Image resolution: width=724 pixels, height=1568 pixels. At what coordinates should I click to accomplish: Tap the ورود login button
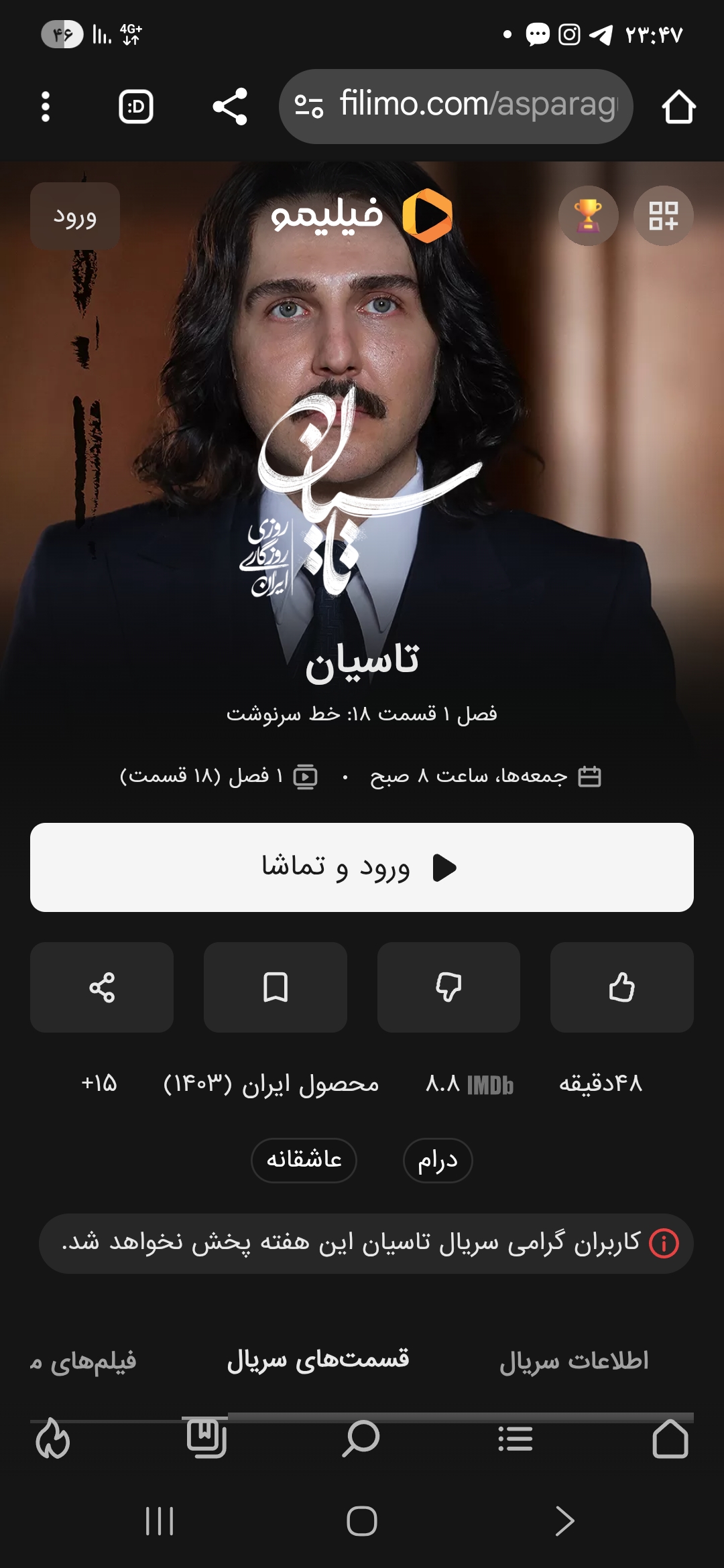75,216
